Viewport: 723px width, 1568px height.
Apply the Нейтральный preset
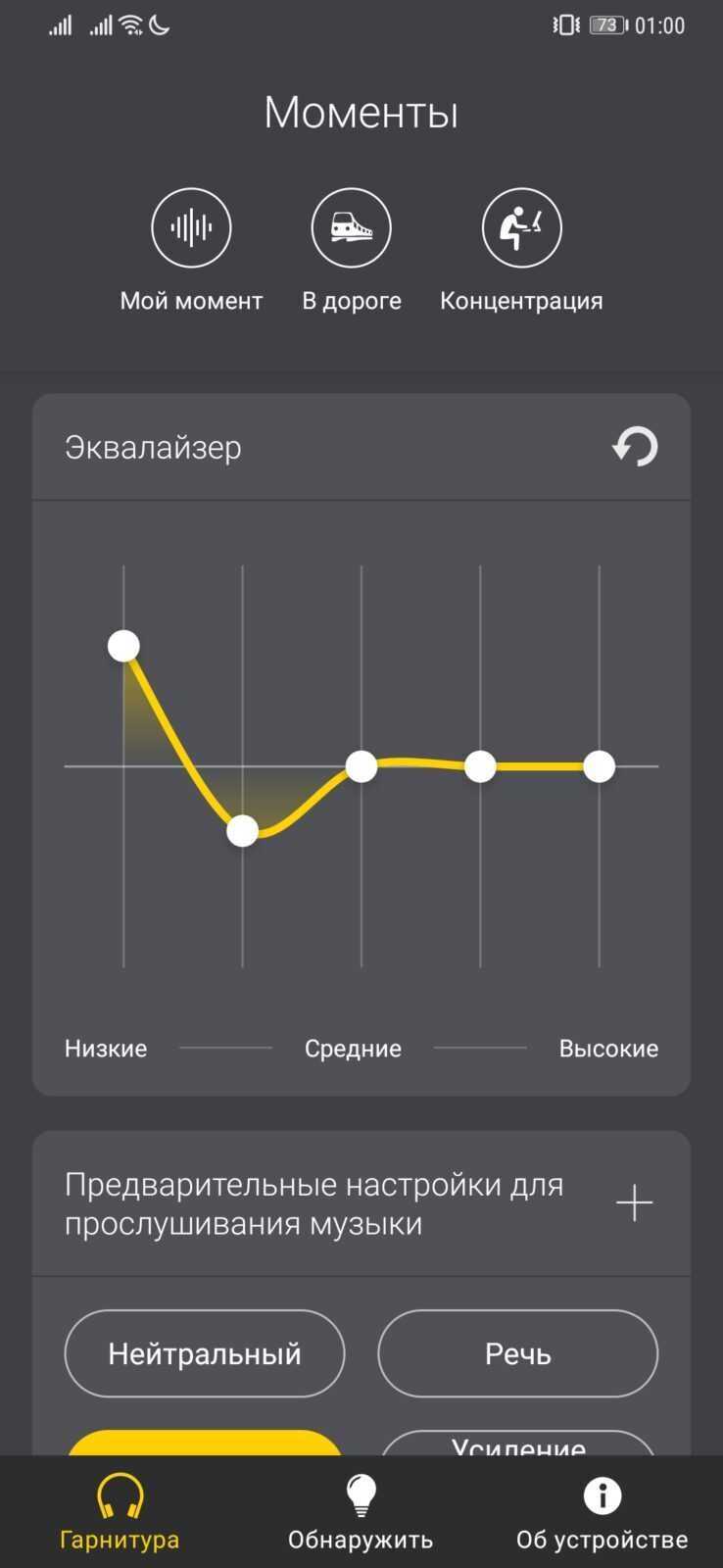(205, 1353)
